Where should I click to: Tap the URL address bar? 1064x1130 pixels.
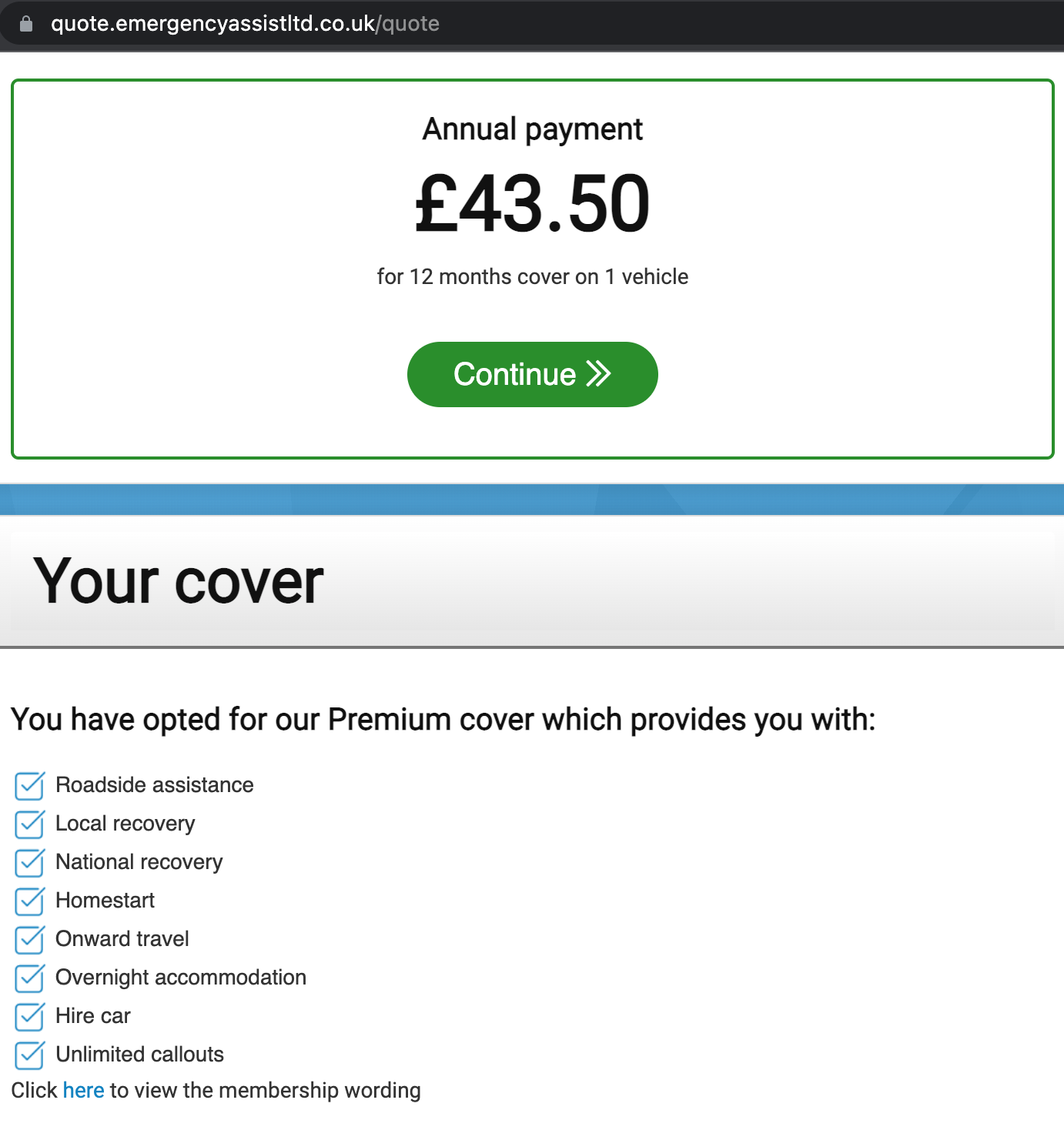245,24
